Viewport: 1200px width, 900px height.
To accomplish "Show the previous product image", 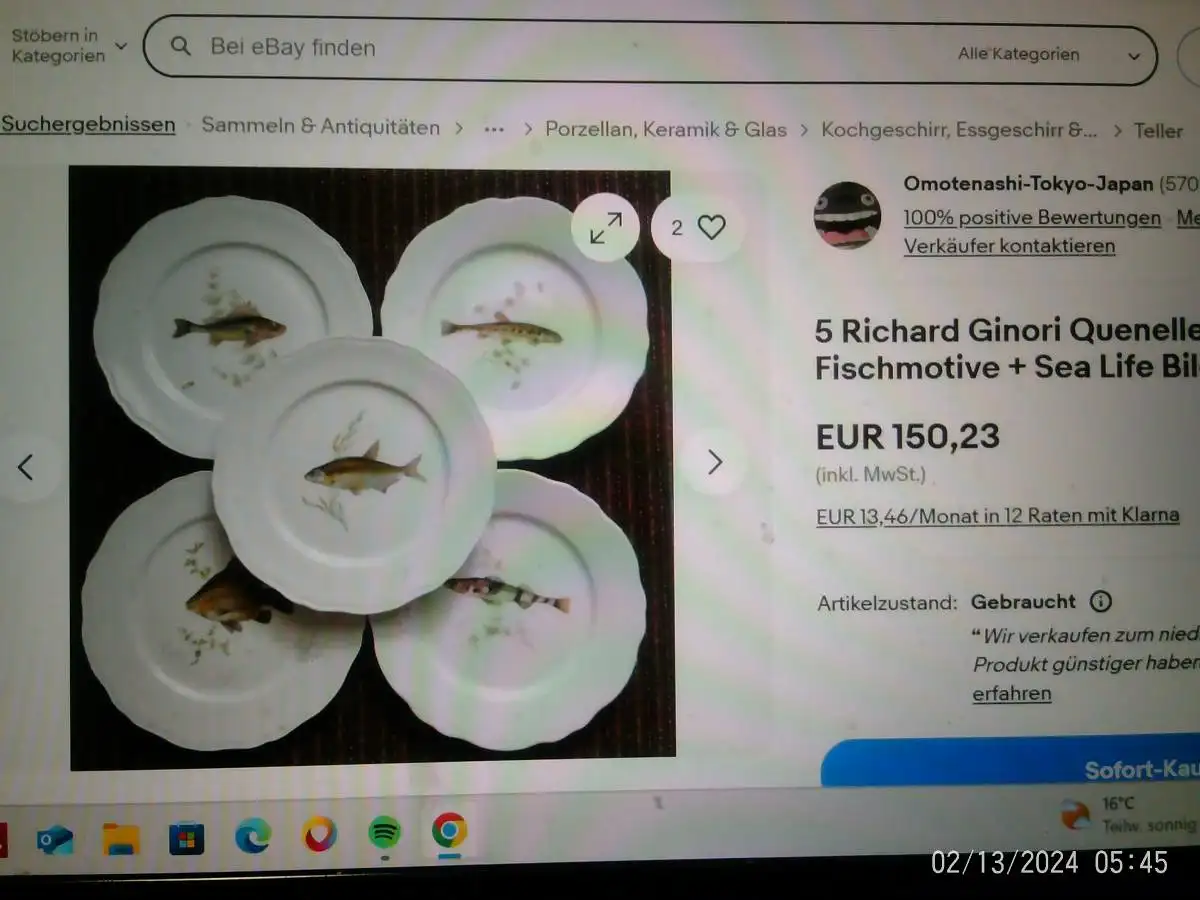I will point(26,466).
